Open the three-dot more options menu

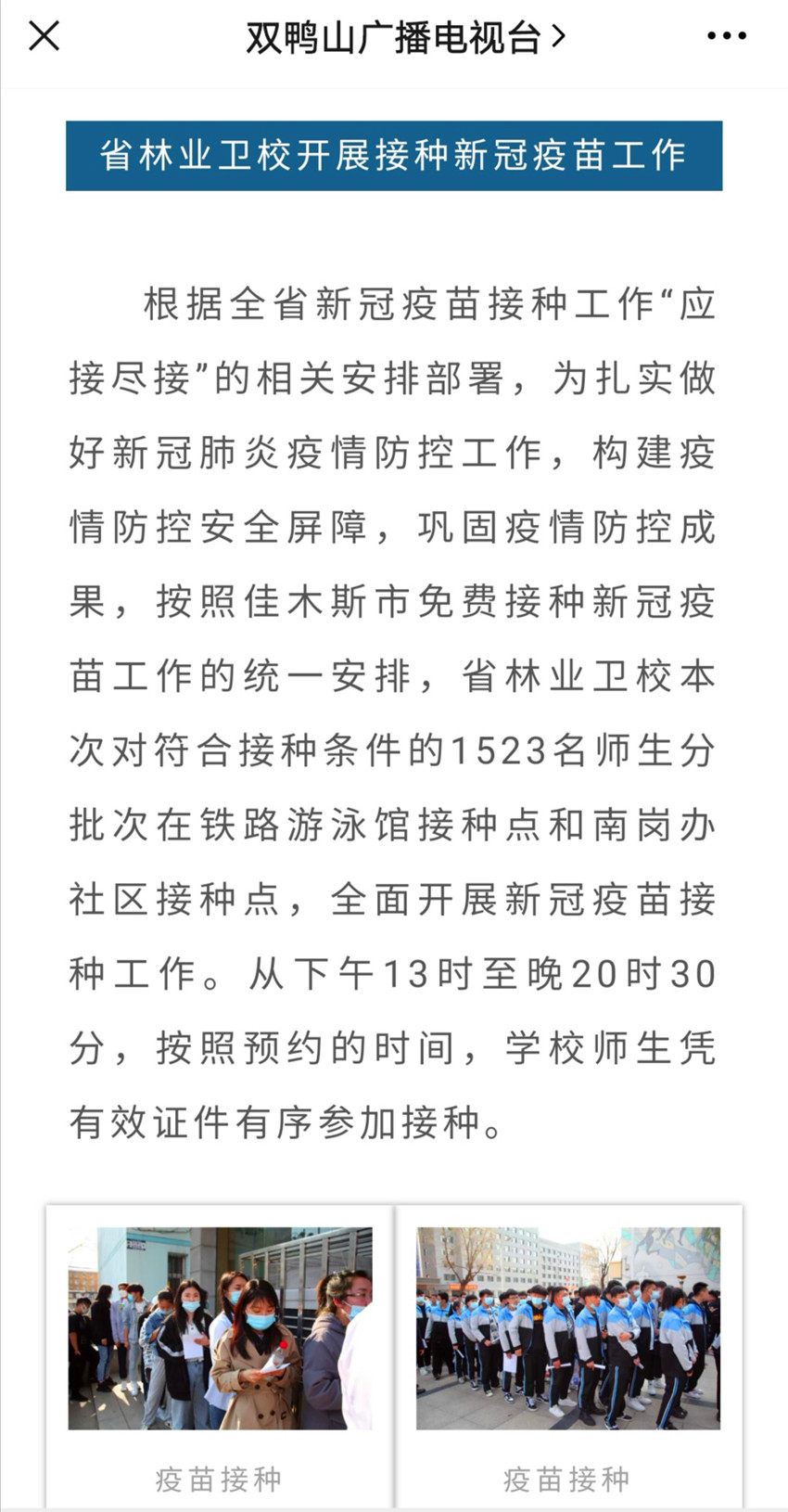726,37
